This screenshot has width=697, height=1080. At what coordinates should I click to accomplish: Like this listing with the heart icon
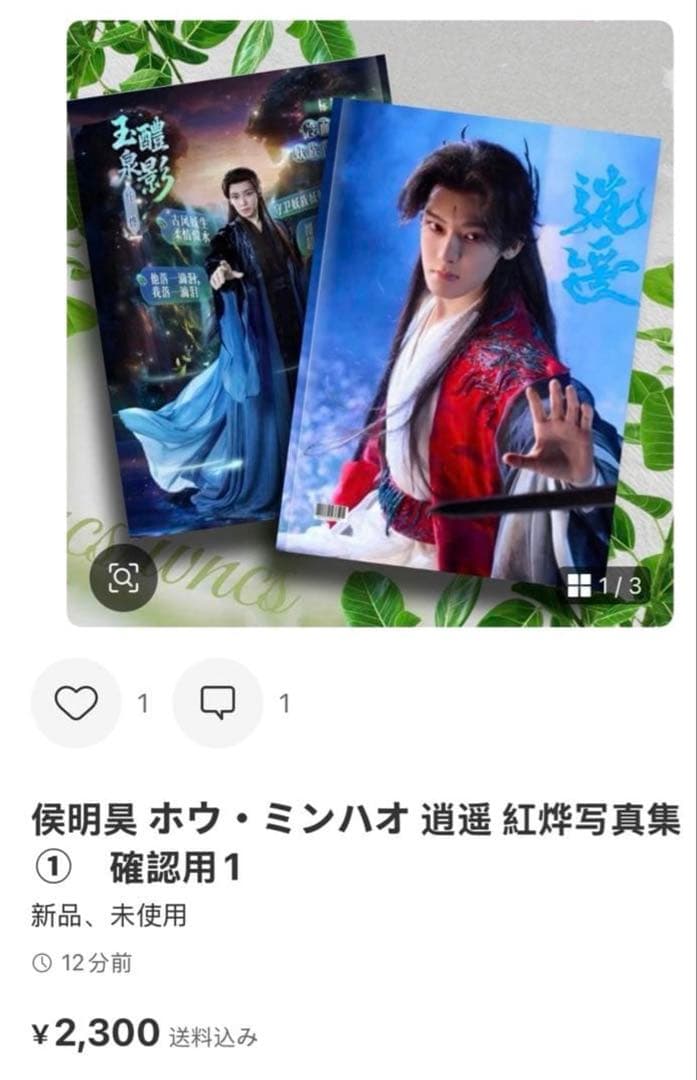click(x=76, y=703)
